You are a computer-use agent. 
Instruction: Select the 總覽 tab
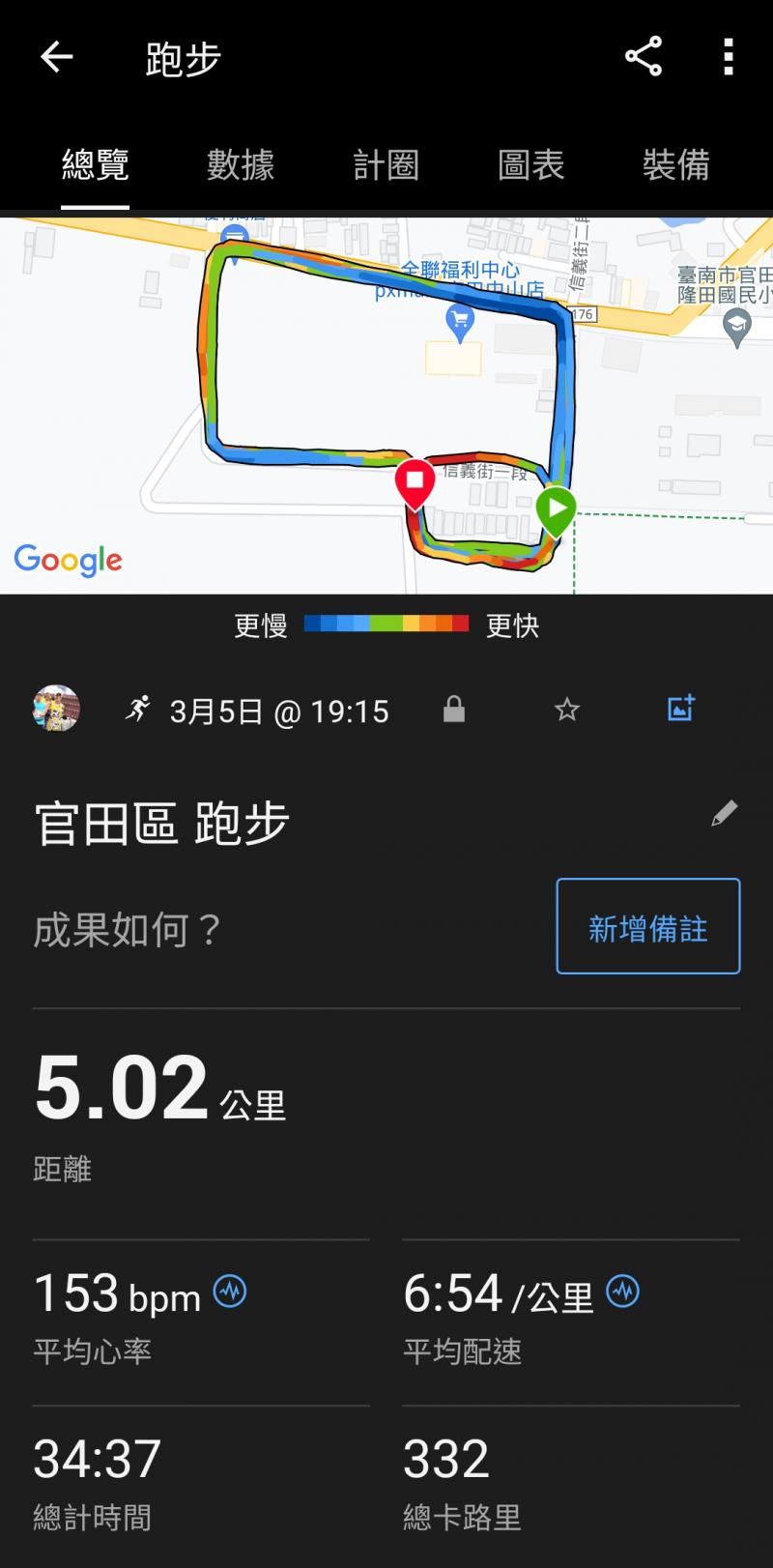(95, 165)
